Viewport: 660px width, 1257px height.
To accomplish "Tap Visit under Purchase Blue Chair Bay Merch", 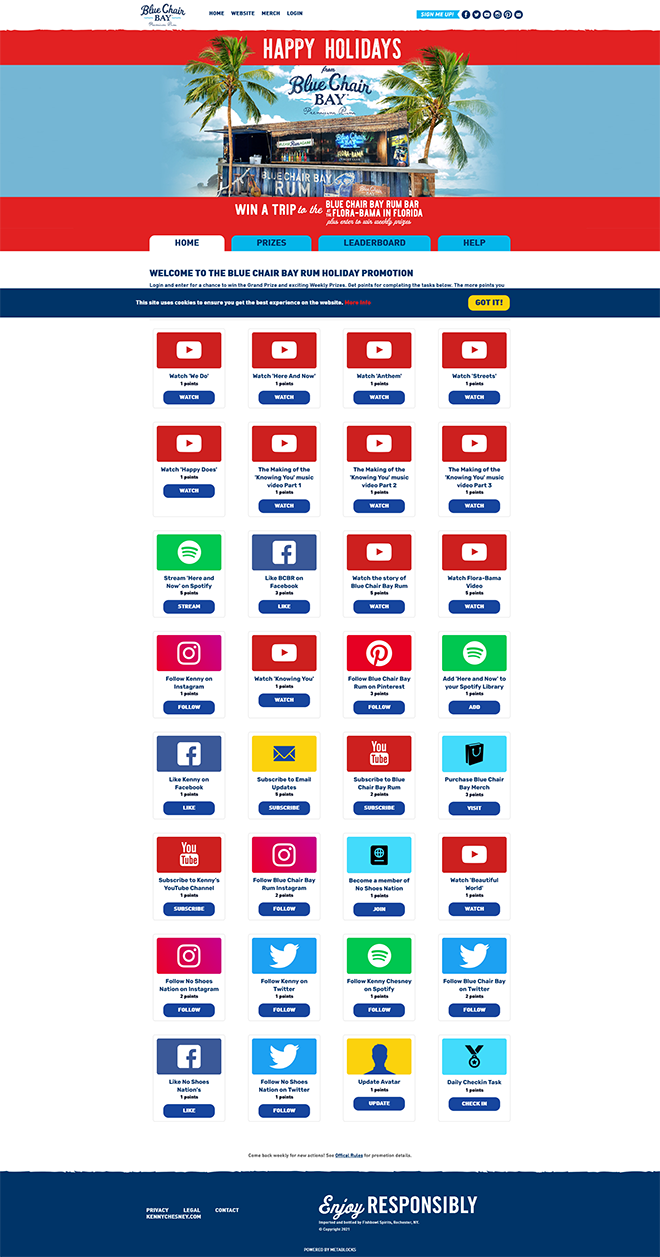I will 474,808.
